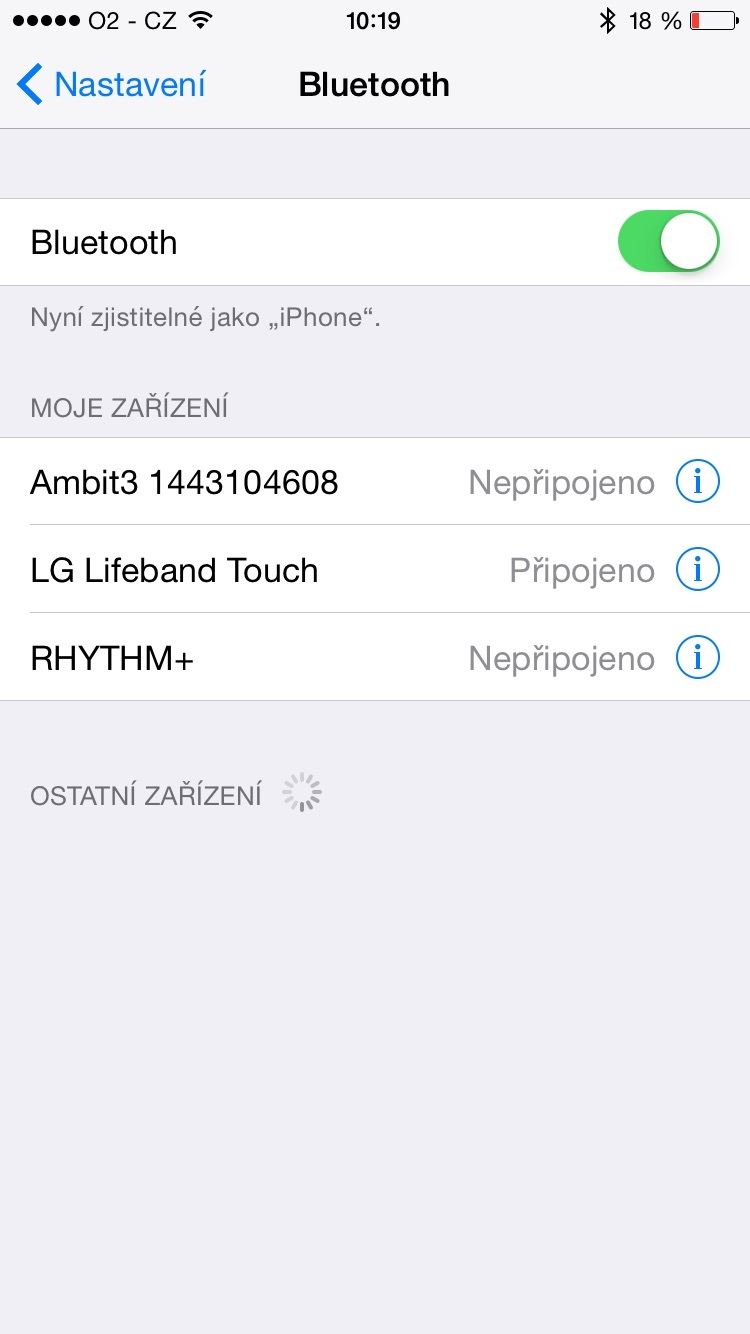
Task: Open info for Ambit3 1443104608 device
Action: (697, 481)
